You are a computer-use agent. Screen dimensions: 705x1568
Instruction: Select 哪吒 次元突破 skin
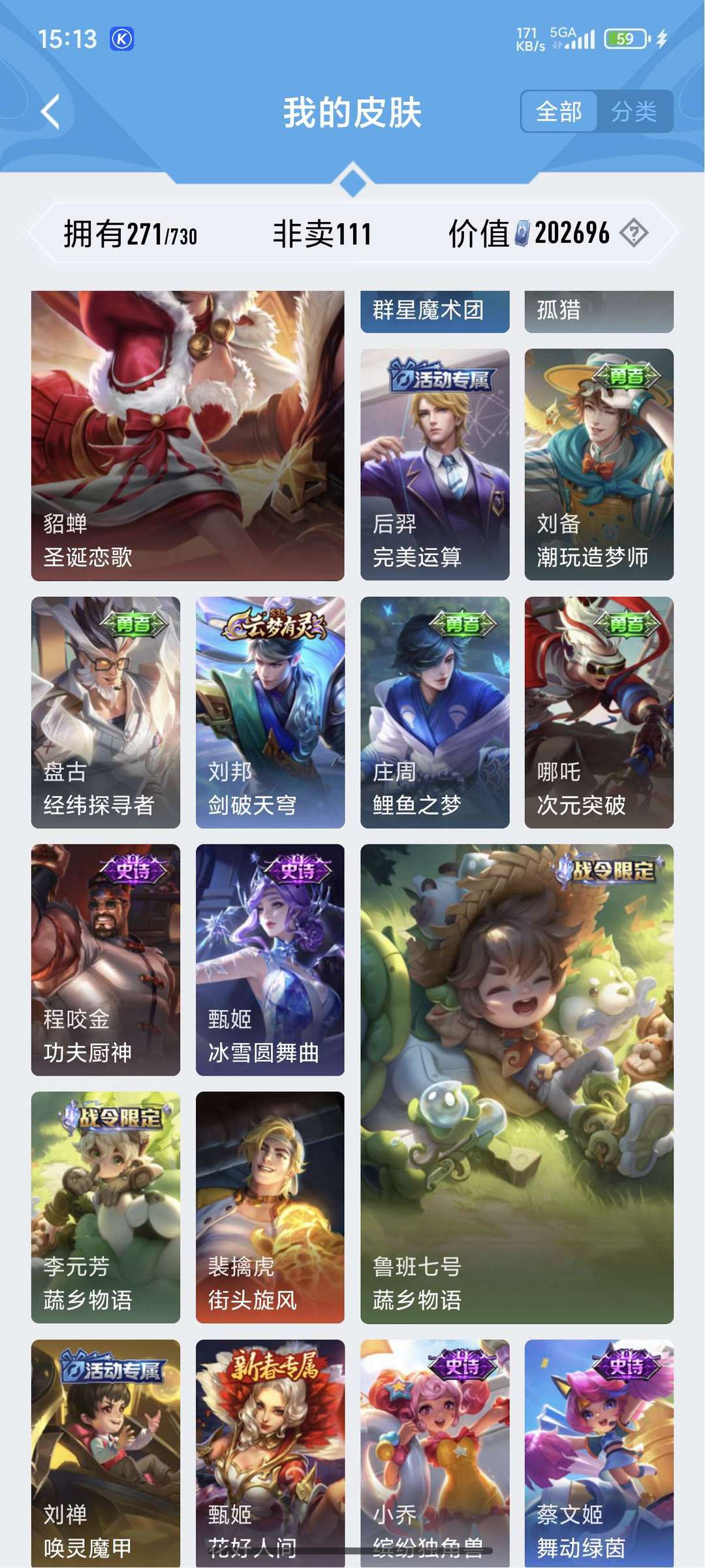[599, 712]
